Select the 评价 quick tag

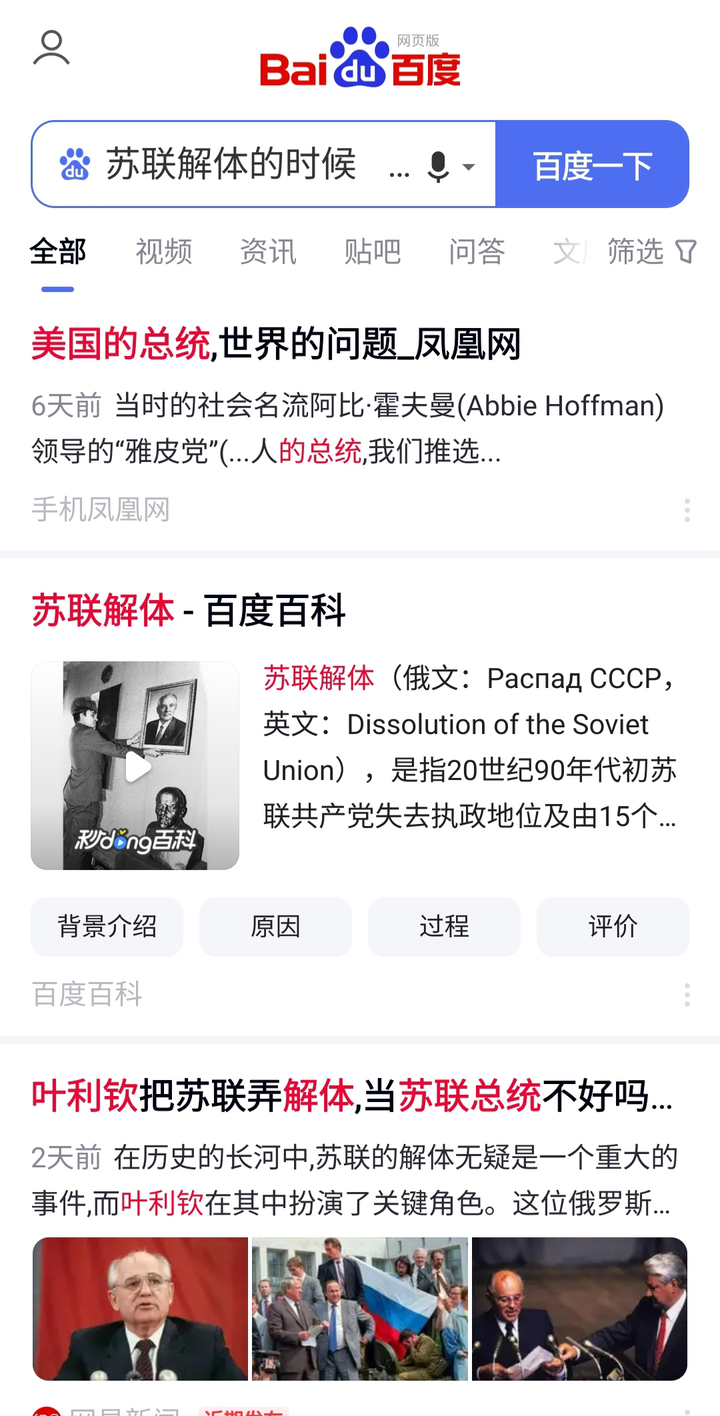(x=612, y=927)
